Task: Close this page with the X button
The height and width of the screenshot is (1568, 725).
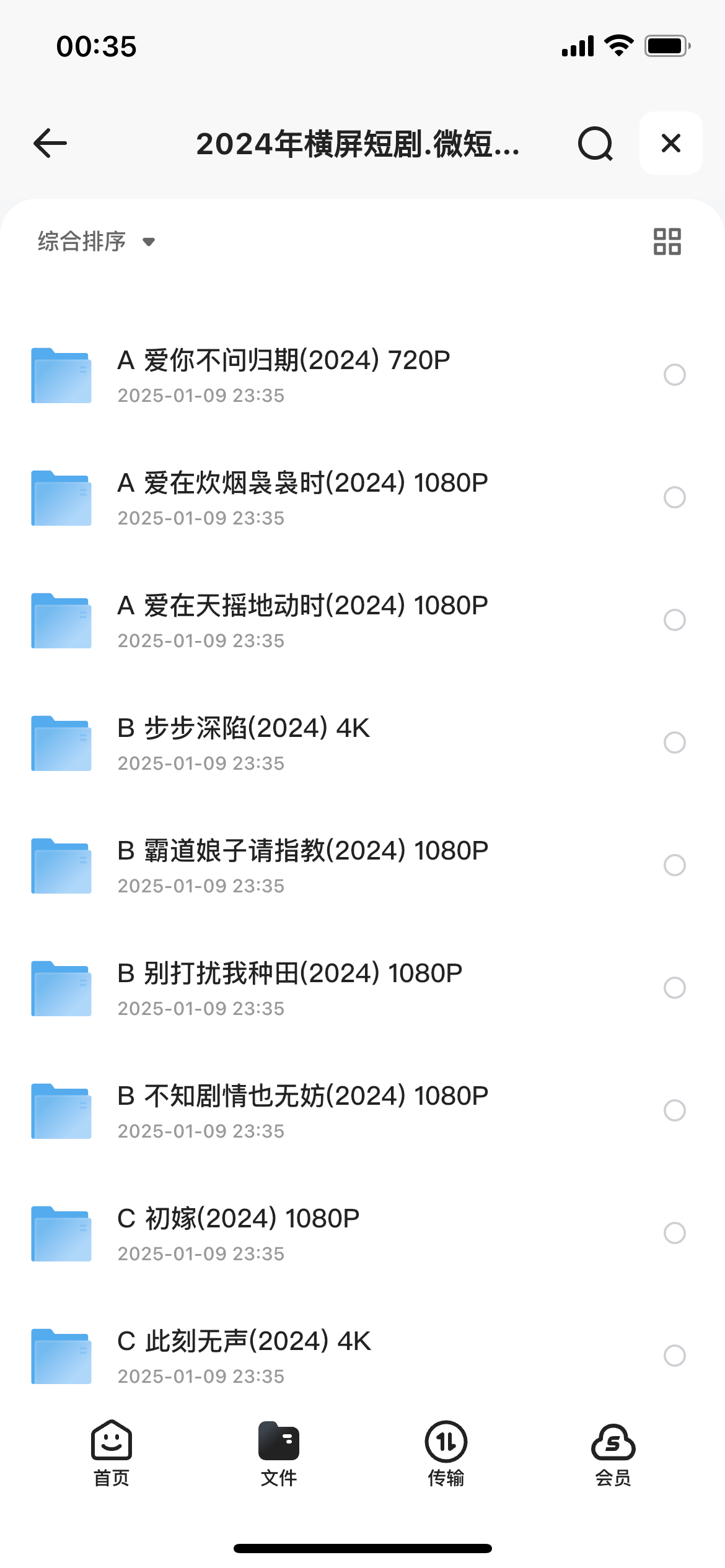Action: pos(670,143)
